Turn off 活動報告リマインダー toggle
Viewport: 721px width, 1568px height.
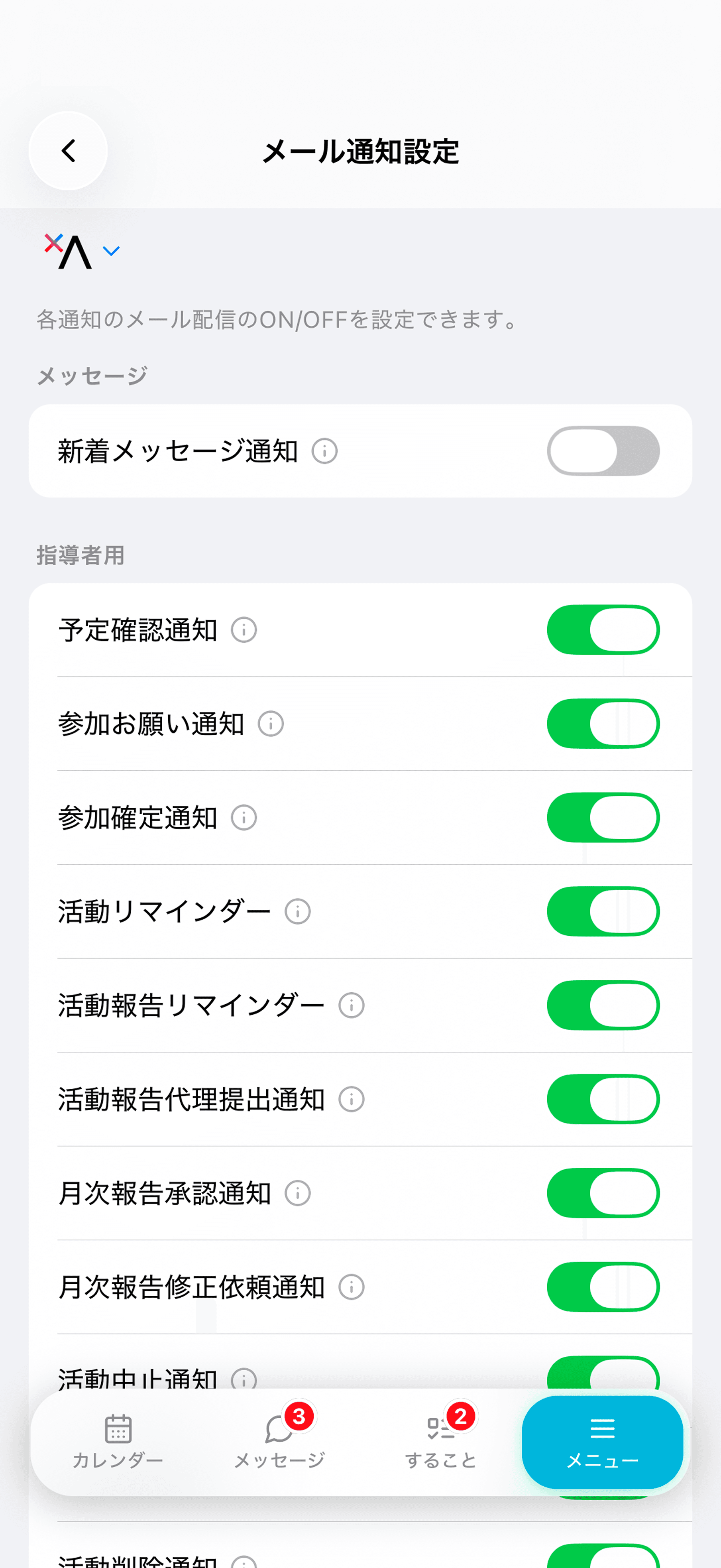(602, 1005)
